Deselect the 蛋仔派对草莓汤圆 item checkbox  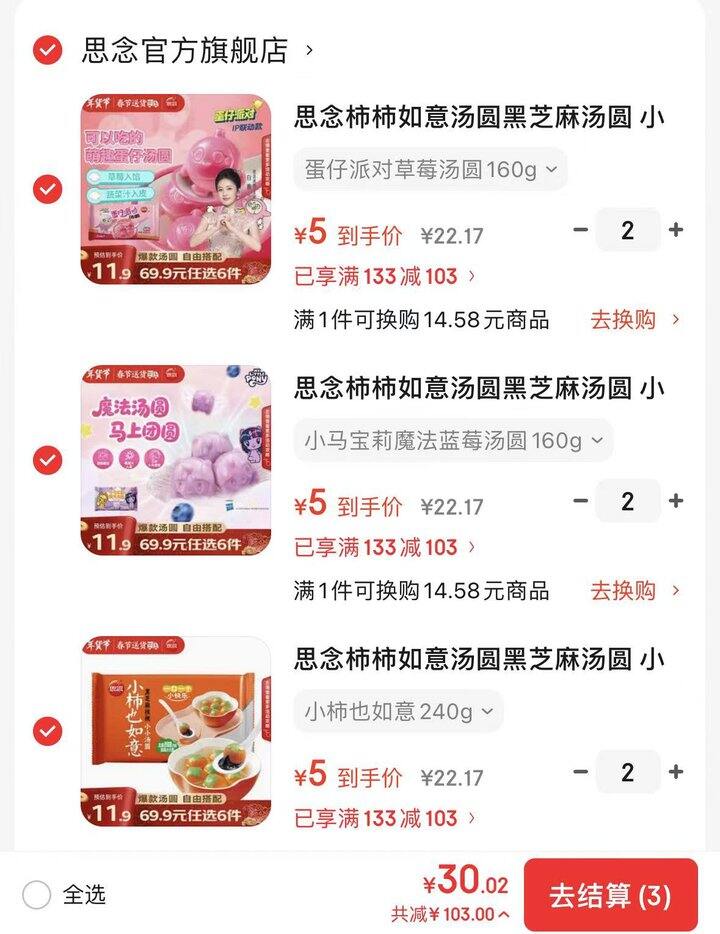[47, 189]
